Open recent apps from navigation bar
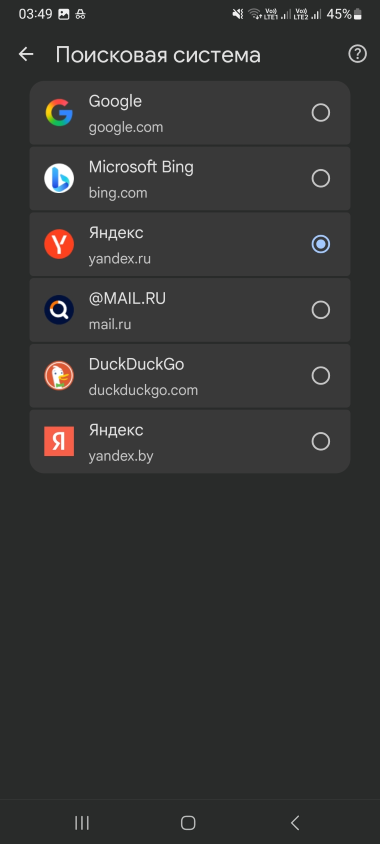The width and height of the screenshot is (380, 844). tap(82, 822)
